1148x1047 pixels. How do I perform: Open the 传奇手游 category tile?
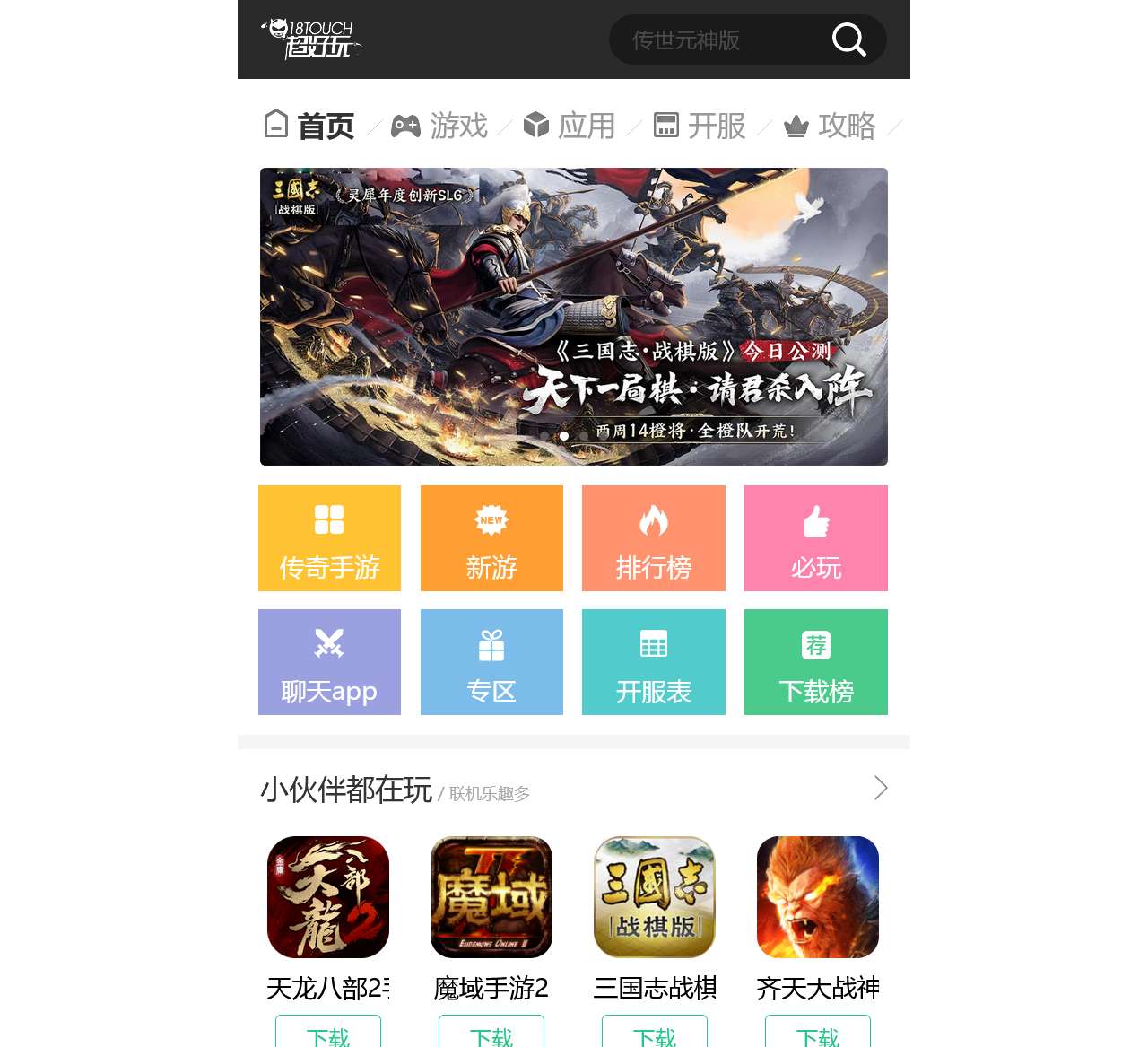click(329, 538)
